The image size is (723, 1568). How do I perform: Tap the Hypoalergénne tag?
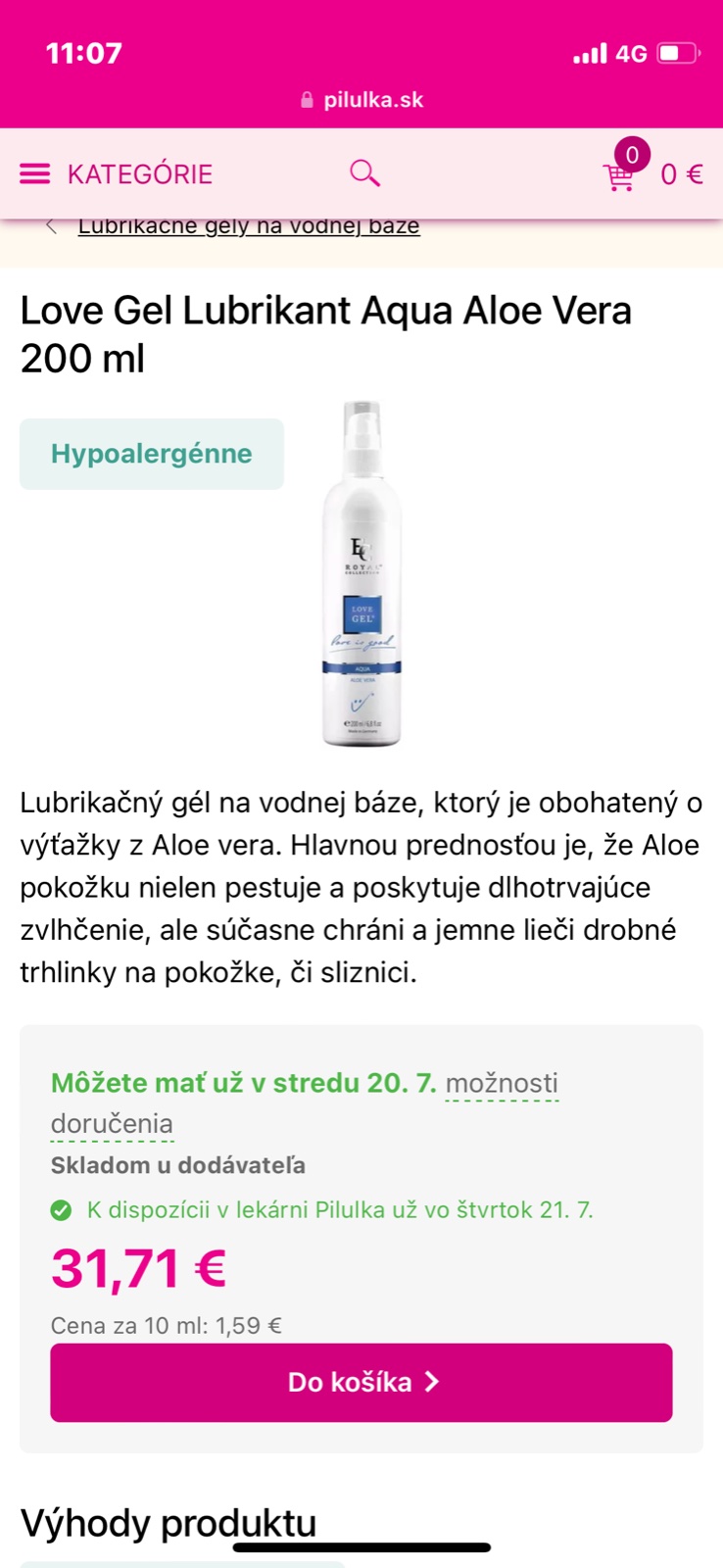[x=152, y=454]
